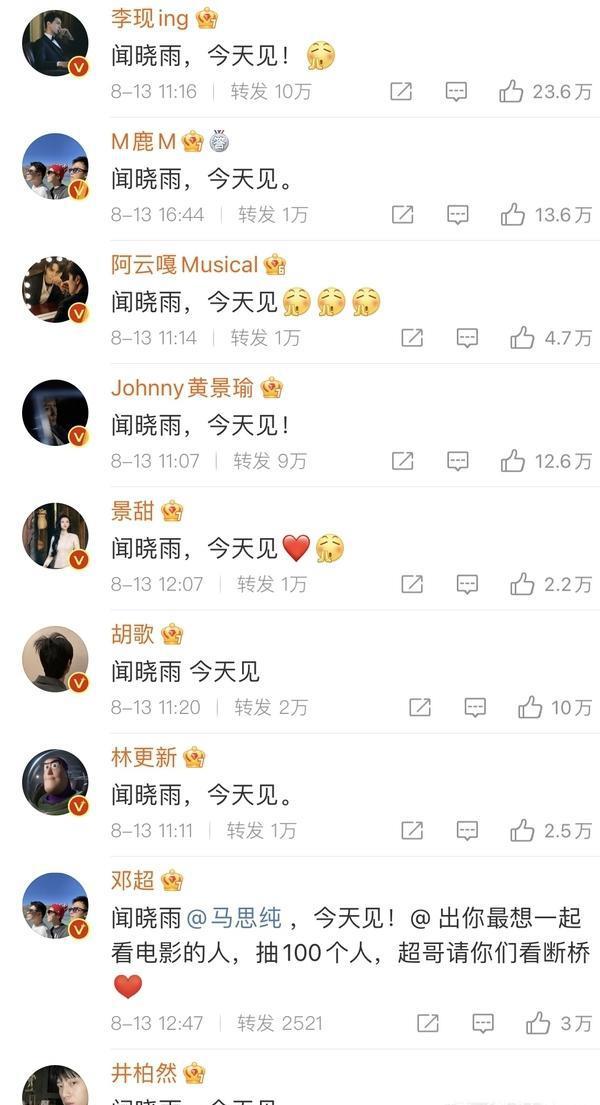Like 胡歌's post
Screen dimensions: 600x1105
pos(530,707)
